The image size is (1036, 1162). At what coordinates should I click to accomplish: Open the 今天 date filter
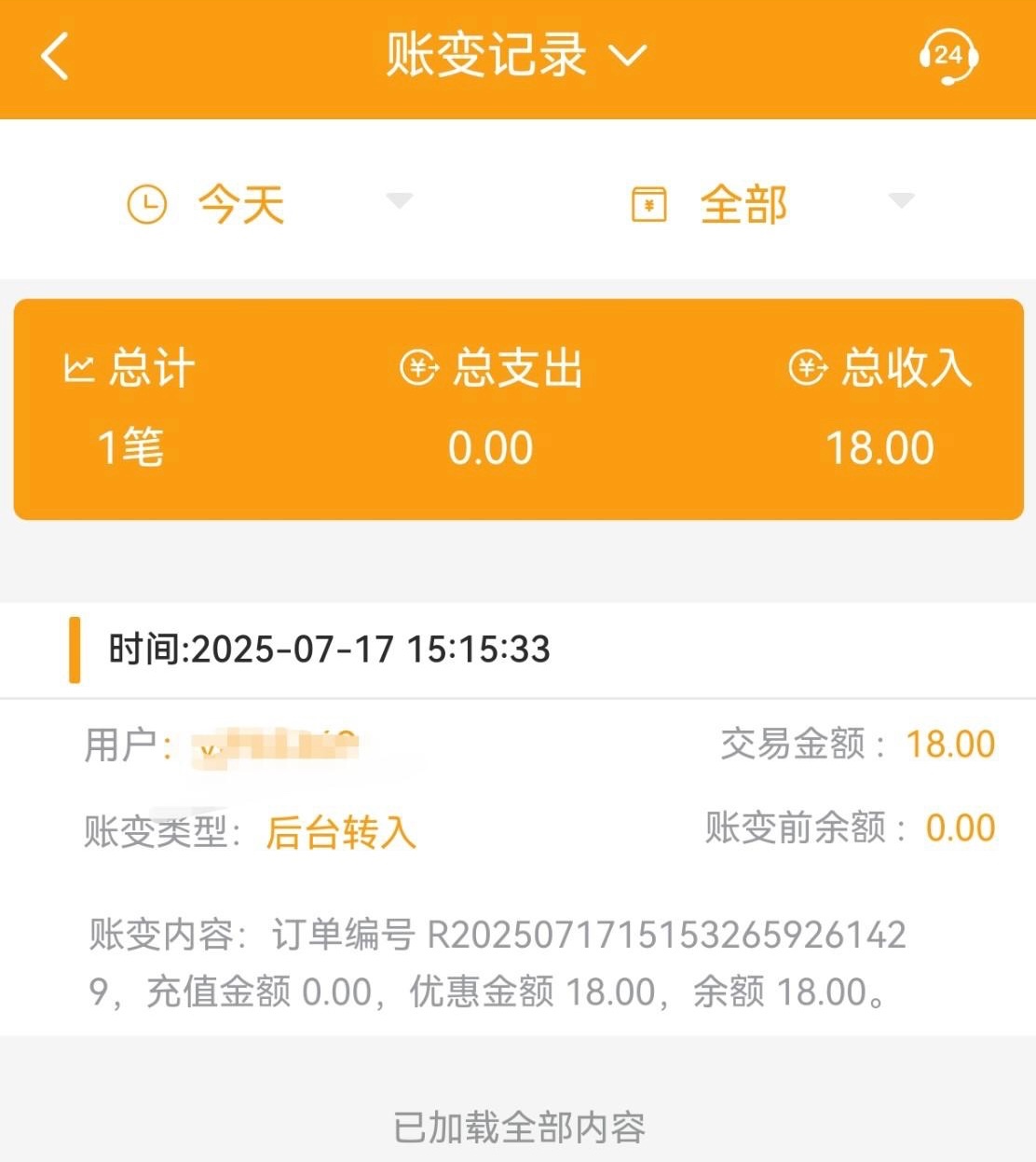tap(267, 203)
